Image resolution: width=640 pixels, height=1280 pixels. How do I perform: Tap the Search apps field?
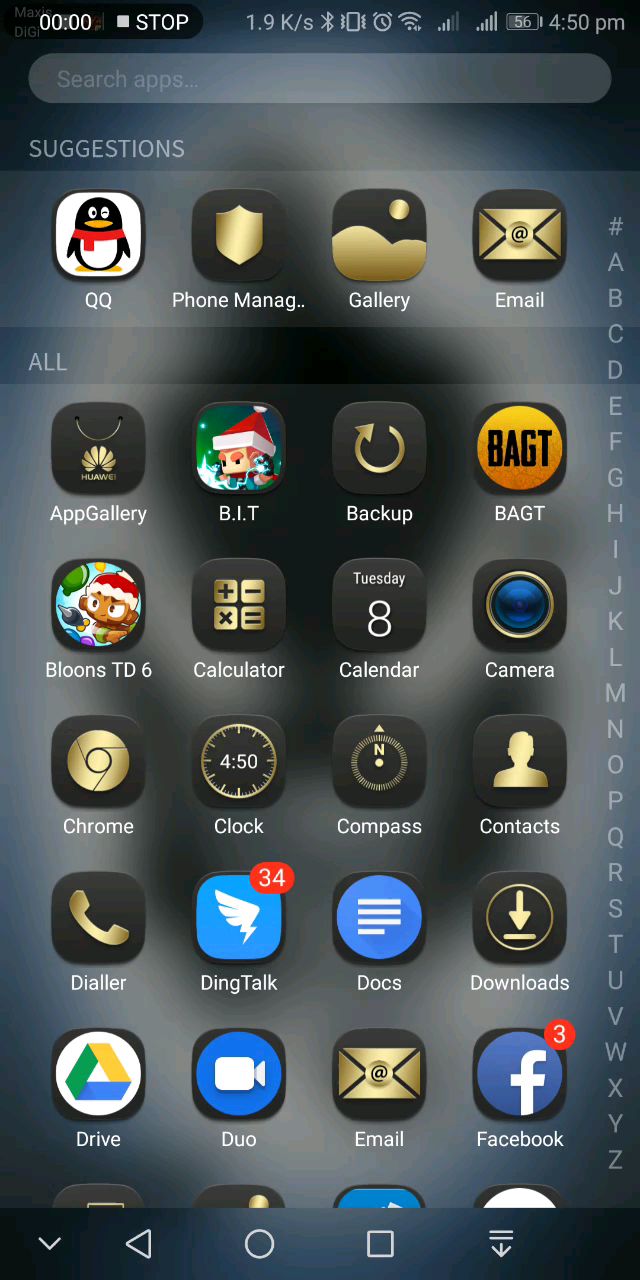coord(319,78)
